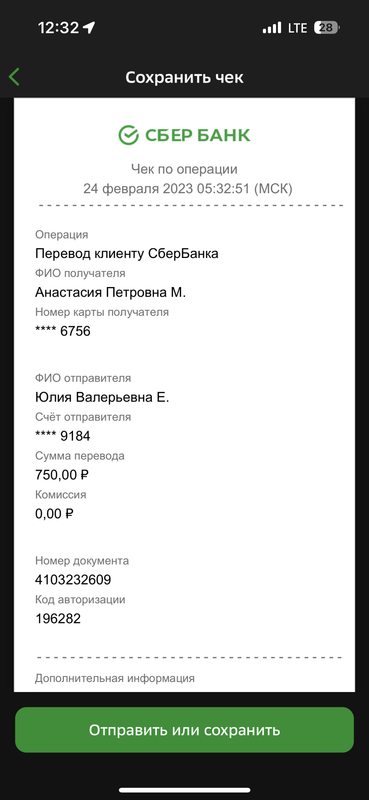Go back using the green arrow
This screenshot has width=369, height=800.
[14, 77]
